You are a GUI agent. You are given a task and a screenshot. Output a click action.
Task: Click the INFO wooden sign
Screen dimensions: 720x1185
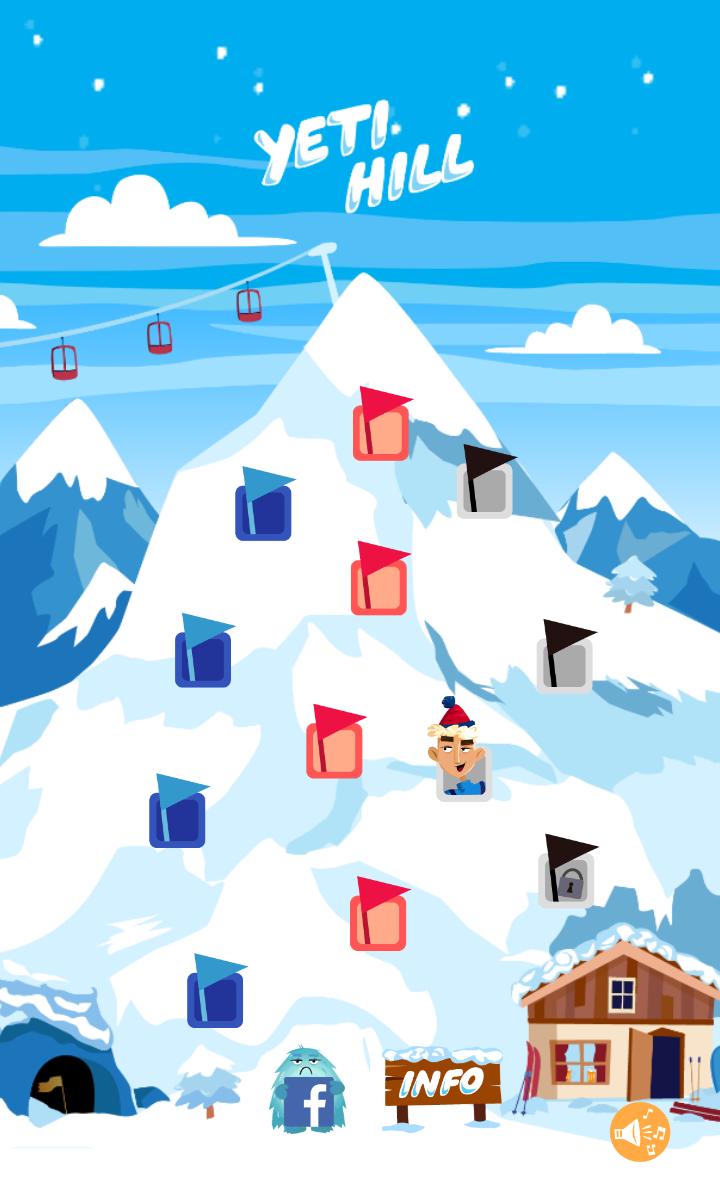pos(443,1081)
